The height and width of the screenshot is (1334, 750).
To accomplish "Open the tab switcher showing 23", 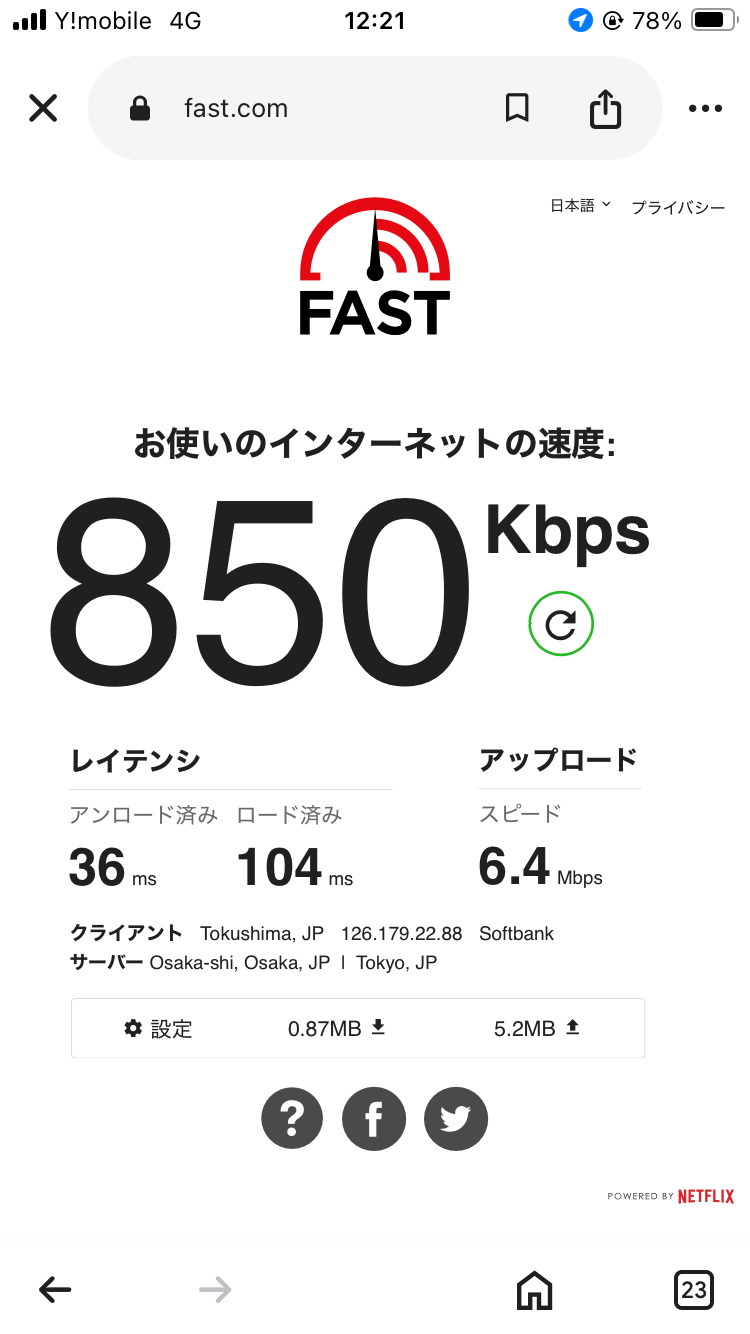I will (x=693, y=1289).
